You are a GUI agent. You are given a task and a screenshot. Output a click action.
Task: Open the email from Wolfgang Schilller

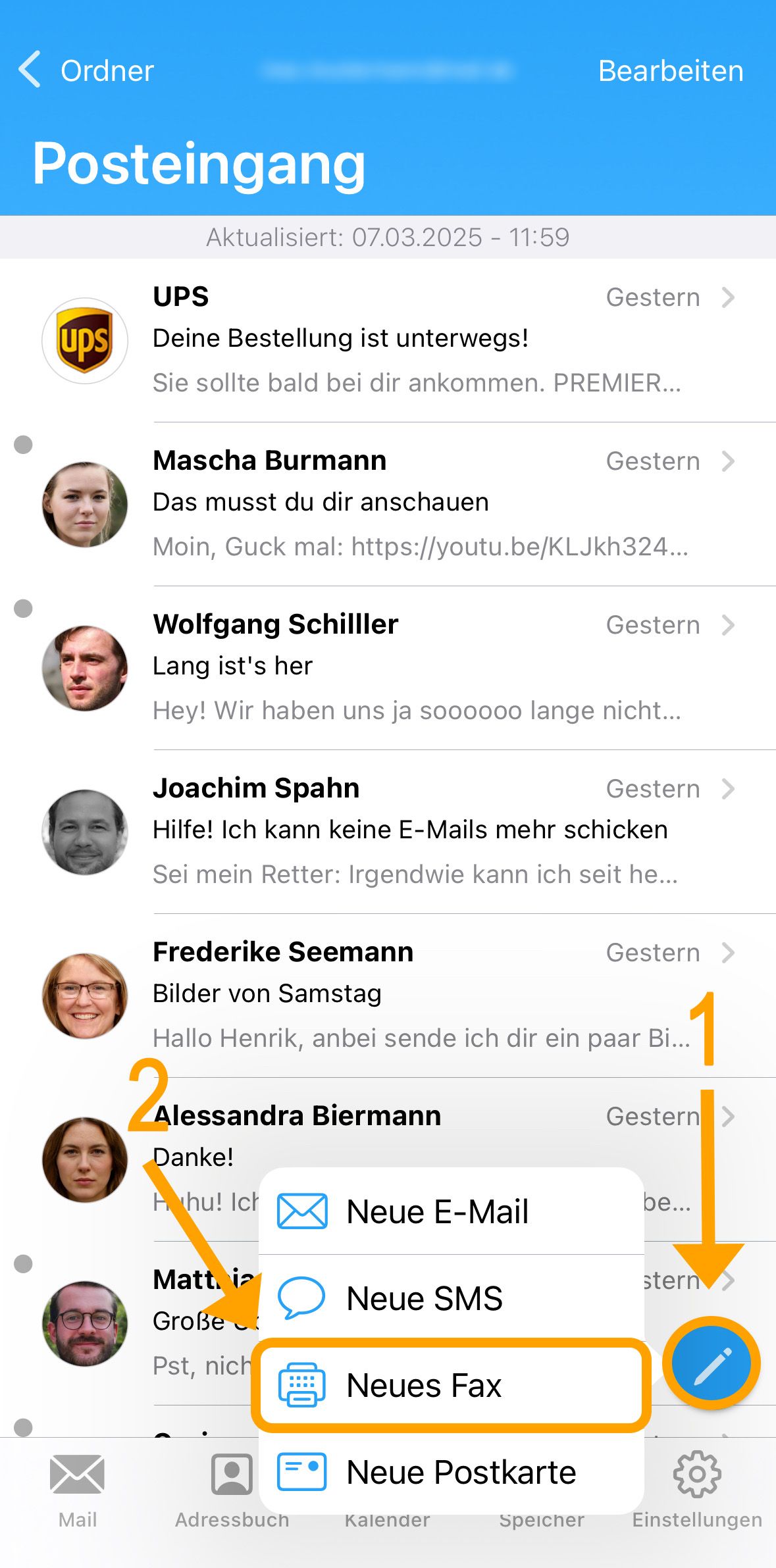(388, 668)
